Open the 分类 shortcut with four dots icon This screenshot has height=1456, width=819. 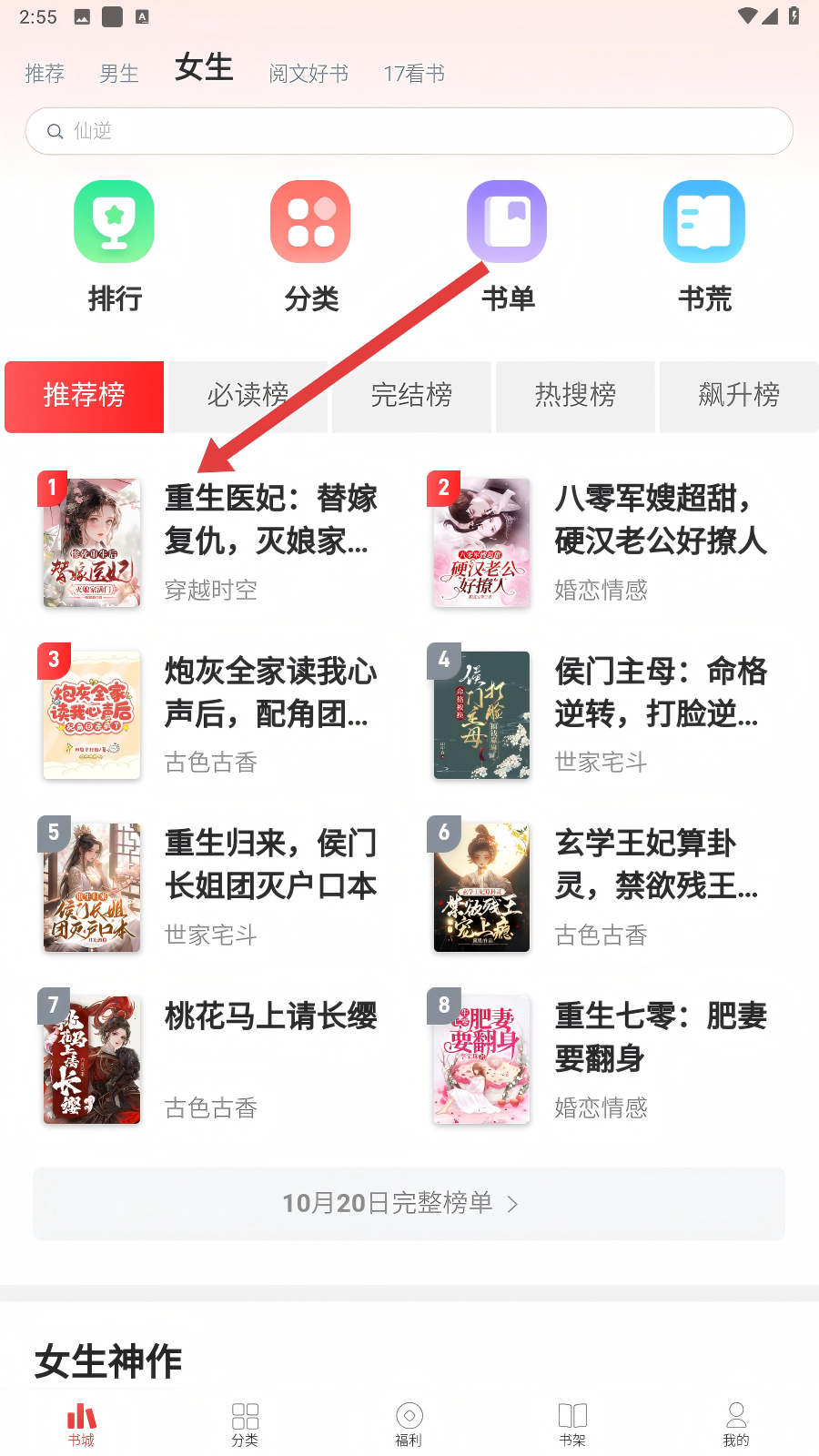[x=311, y=246]
